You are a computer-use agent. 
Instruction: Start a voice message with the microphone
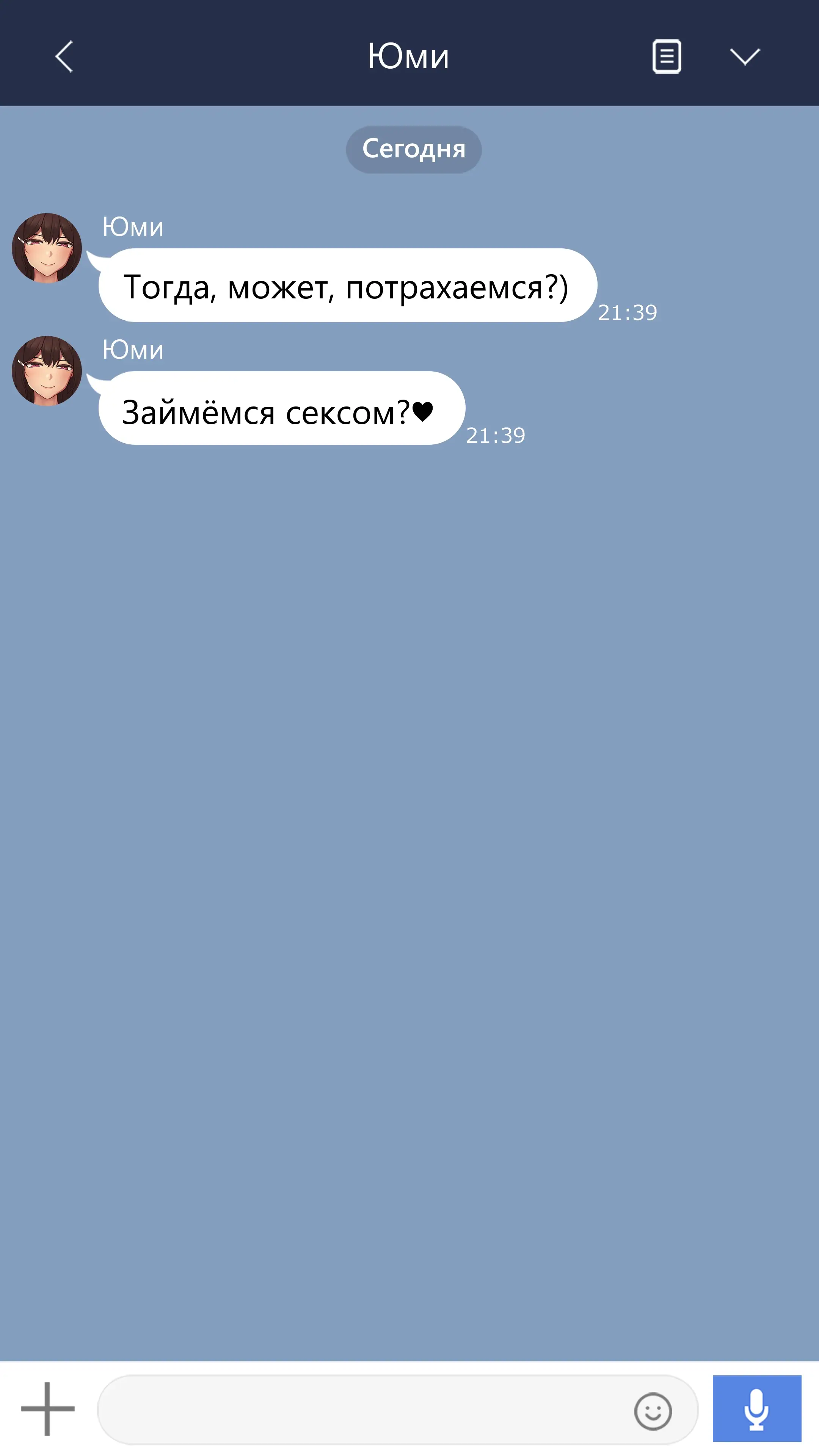[756, 1409]
